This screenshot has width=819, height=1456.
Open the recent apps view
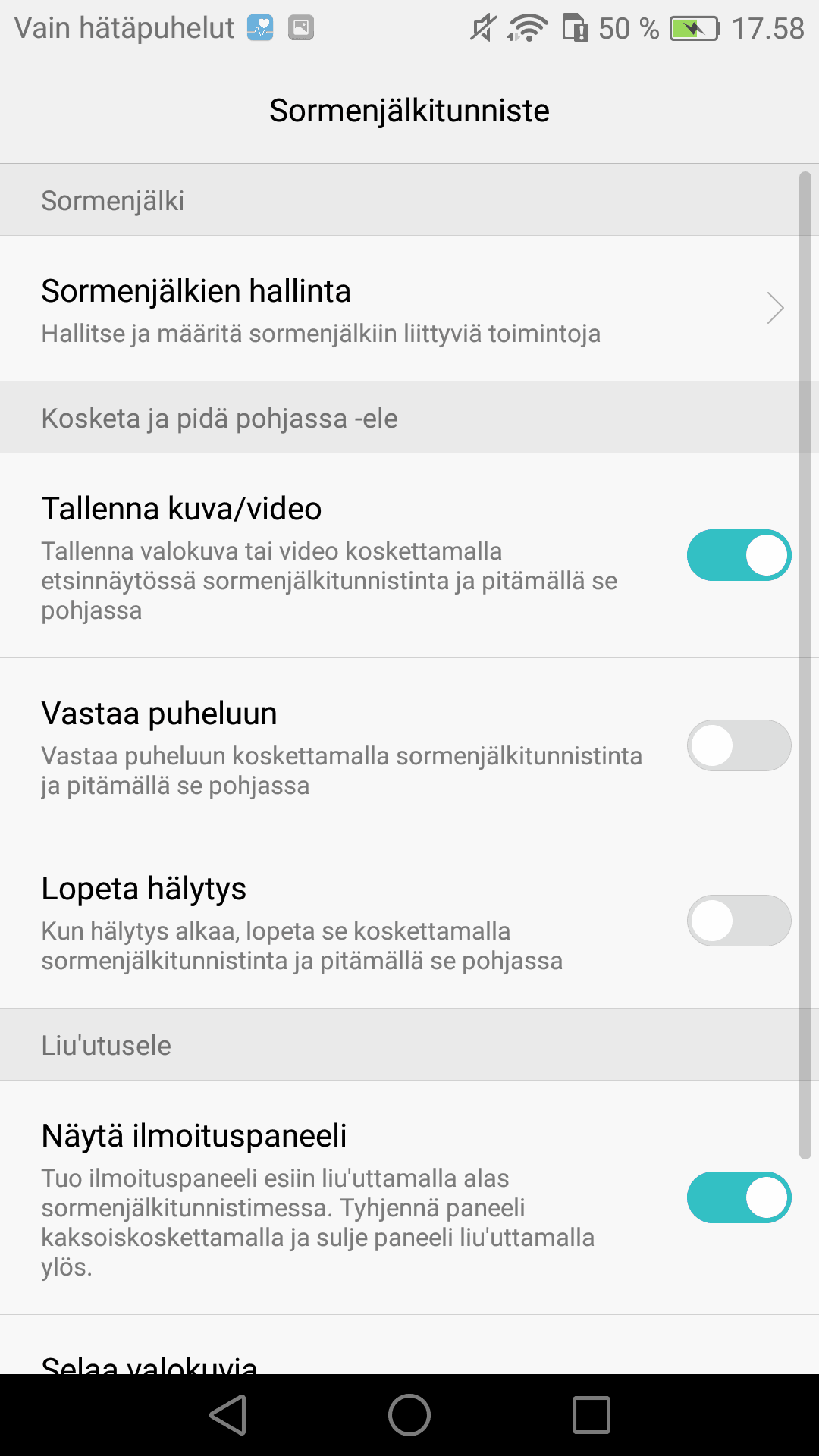(591, 1415)
